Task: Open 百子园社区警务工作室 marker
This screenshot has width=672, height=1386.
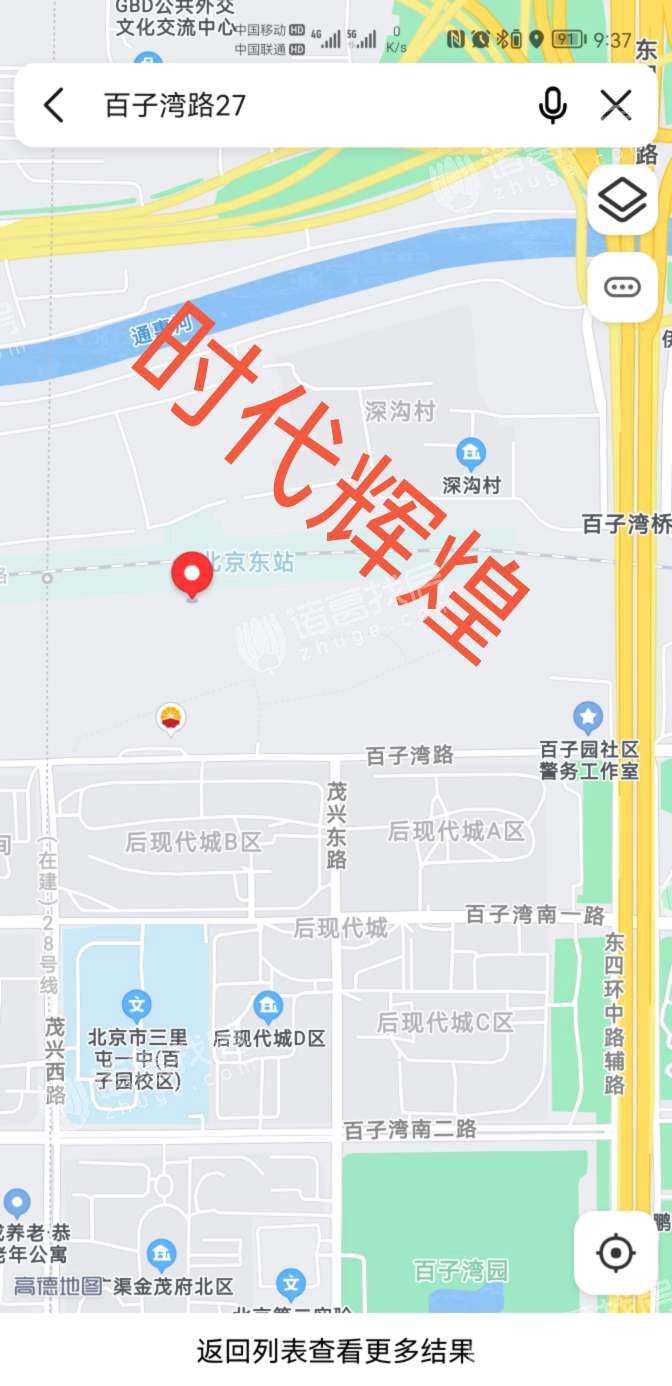Action: pos(588,717)
